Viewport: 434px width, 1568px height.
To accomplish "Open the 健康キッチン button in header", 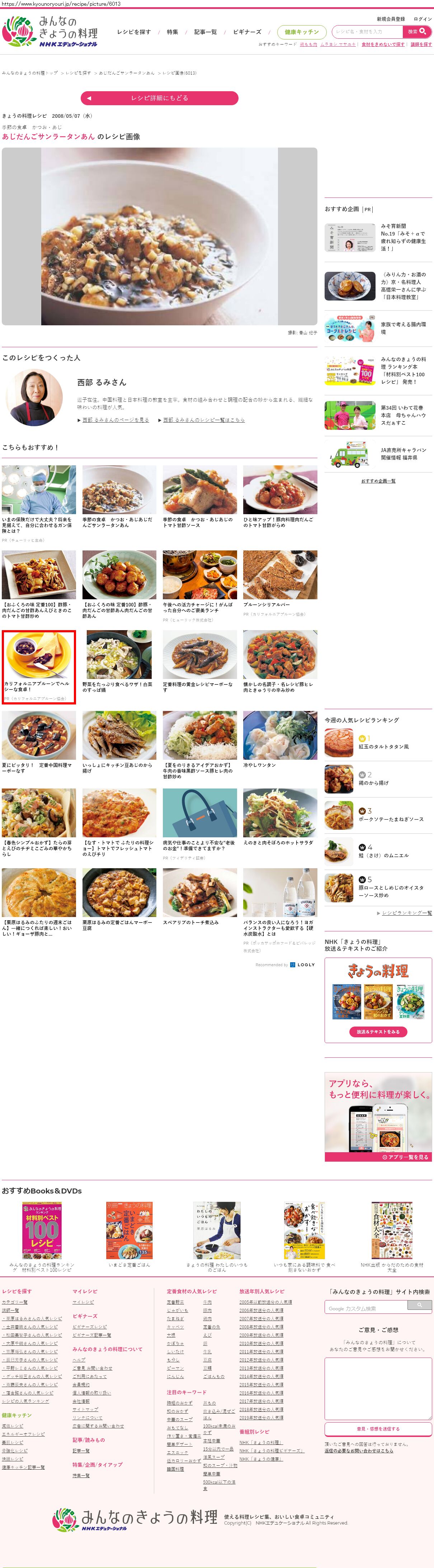I will tap(302, 32).
